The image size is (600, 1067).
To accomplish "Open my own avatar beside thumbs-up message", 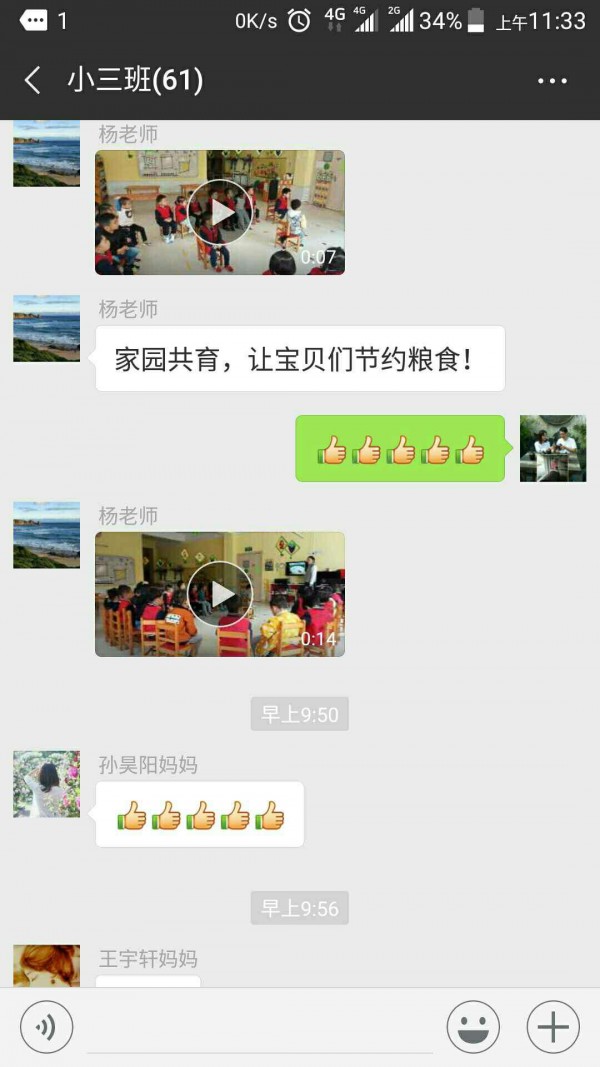I will pos(553,448).
